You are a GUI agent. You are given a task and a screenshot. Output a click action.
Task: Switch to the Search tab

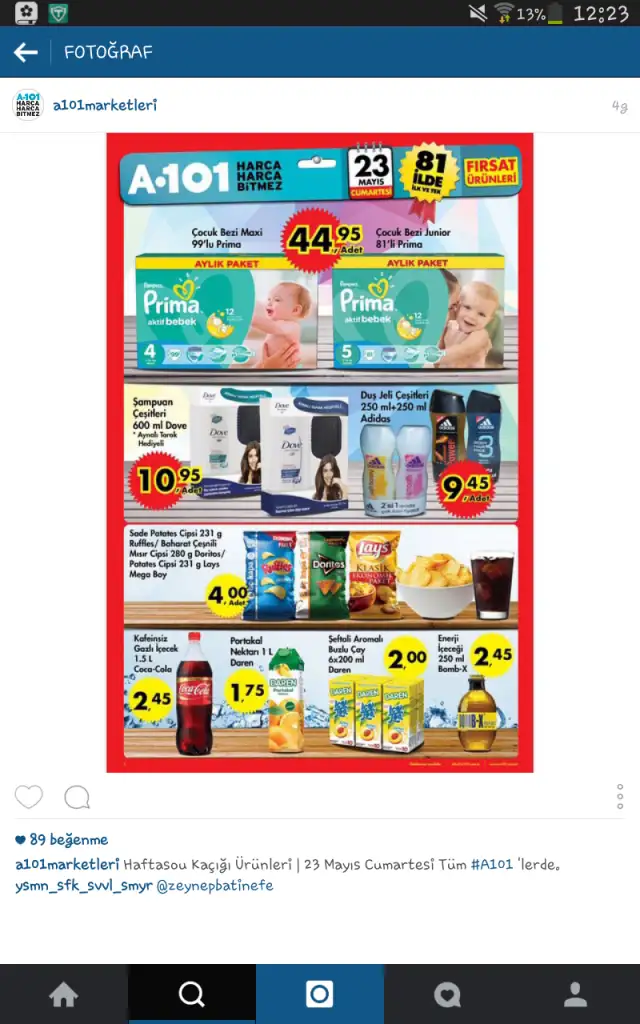point(192,994)
